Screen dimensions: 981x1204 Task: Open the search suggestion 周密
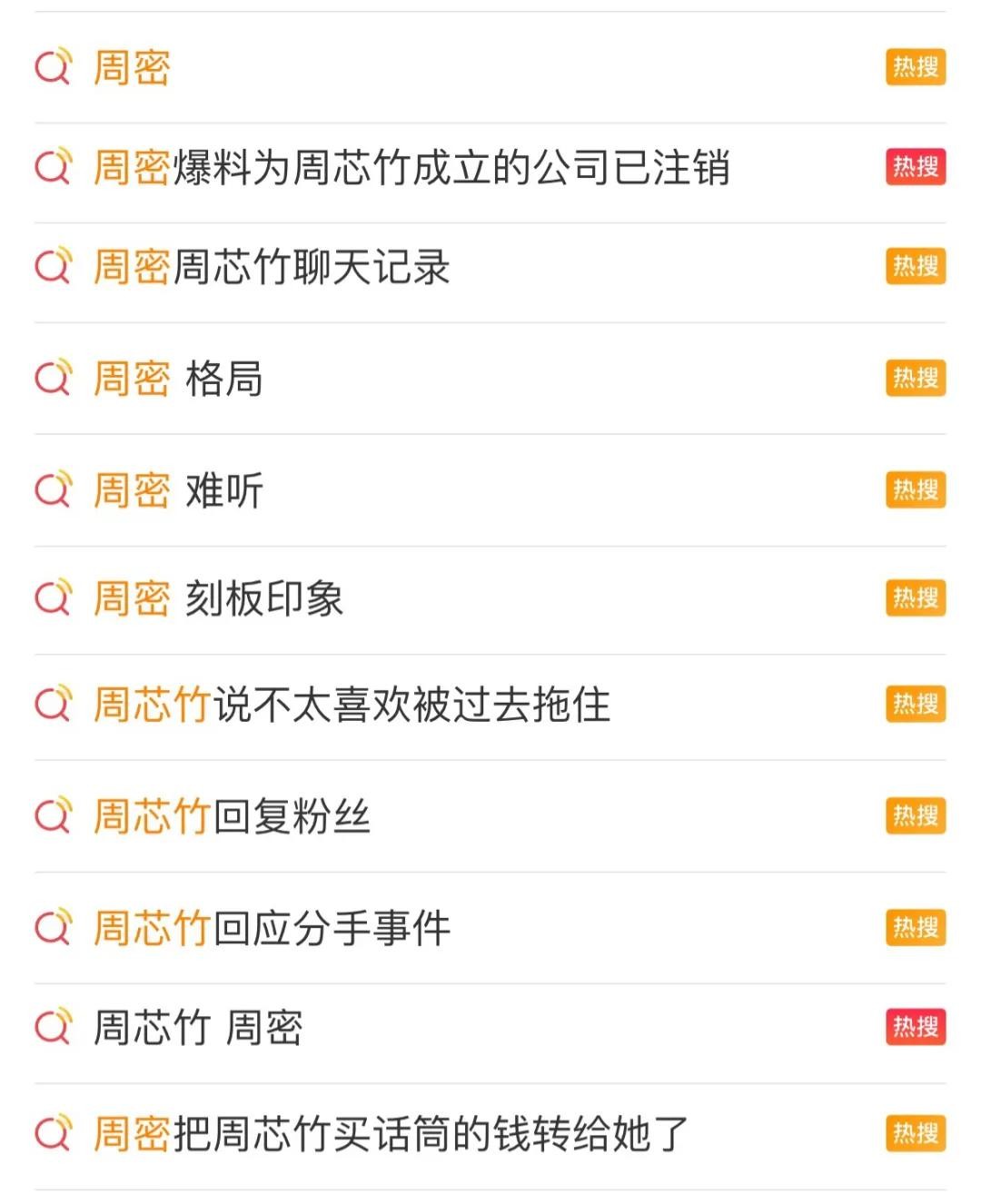[133, 68]
